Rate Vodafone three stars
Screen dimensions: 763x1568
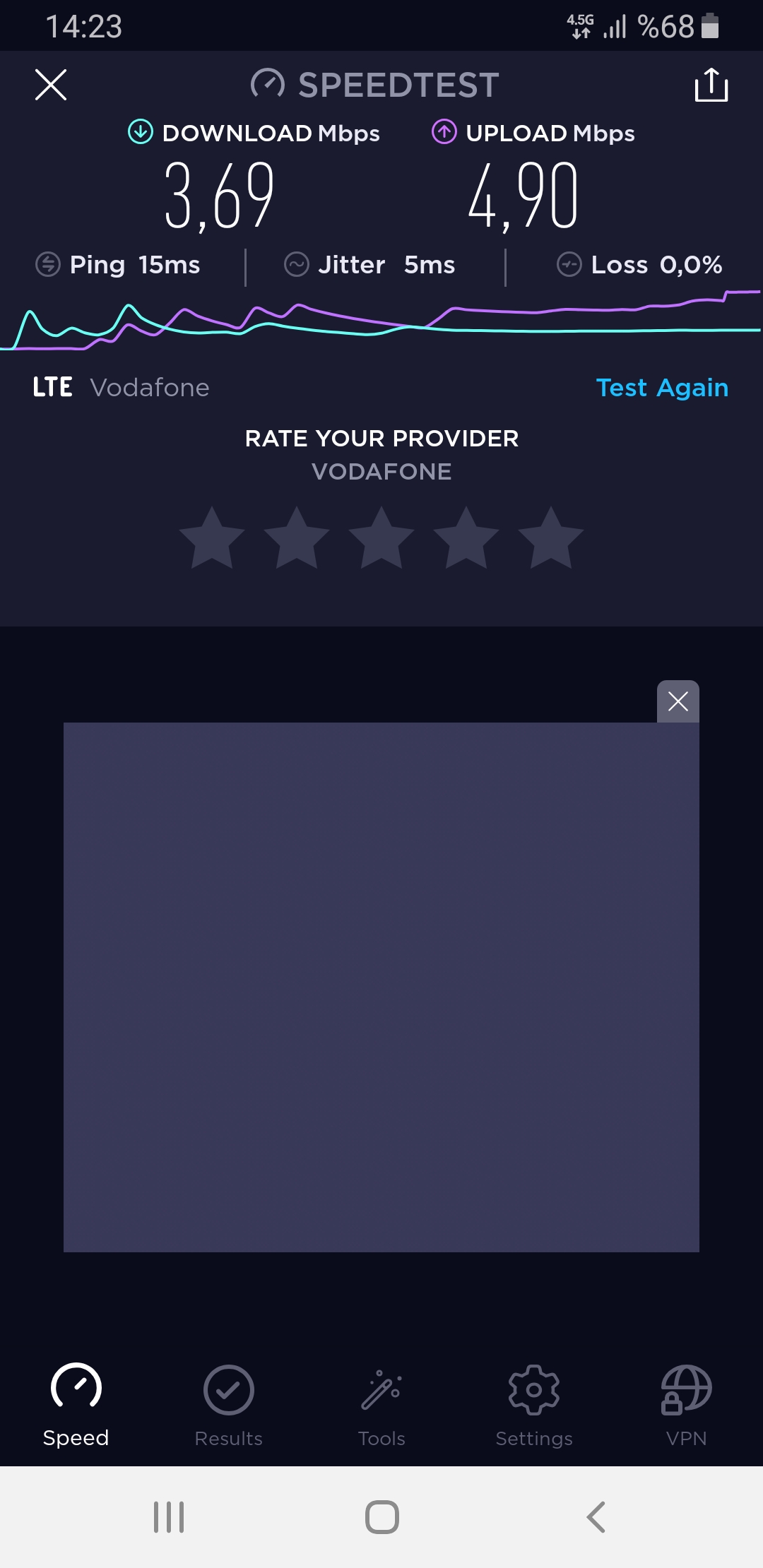tap(381, 538)
